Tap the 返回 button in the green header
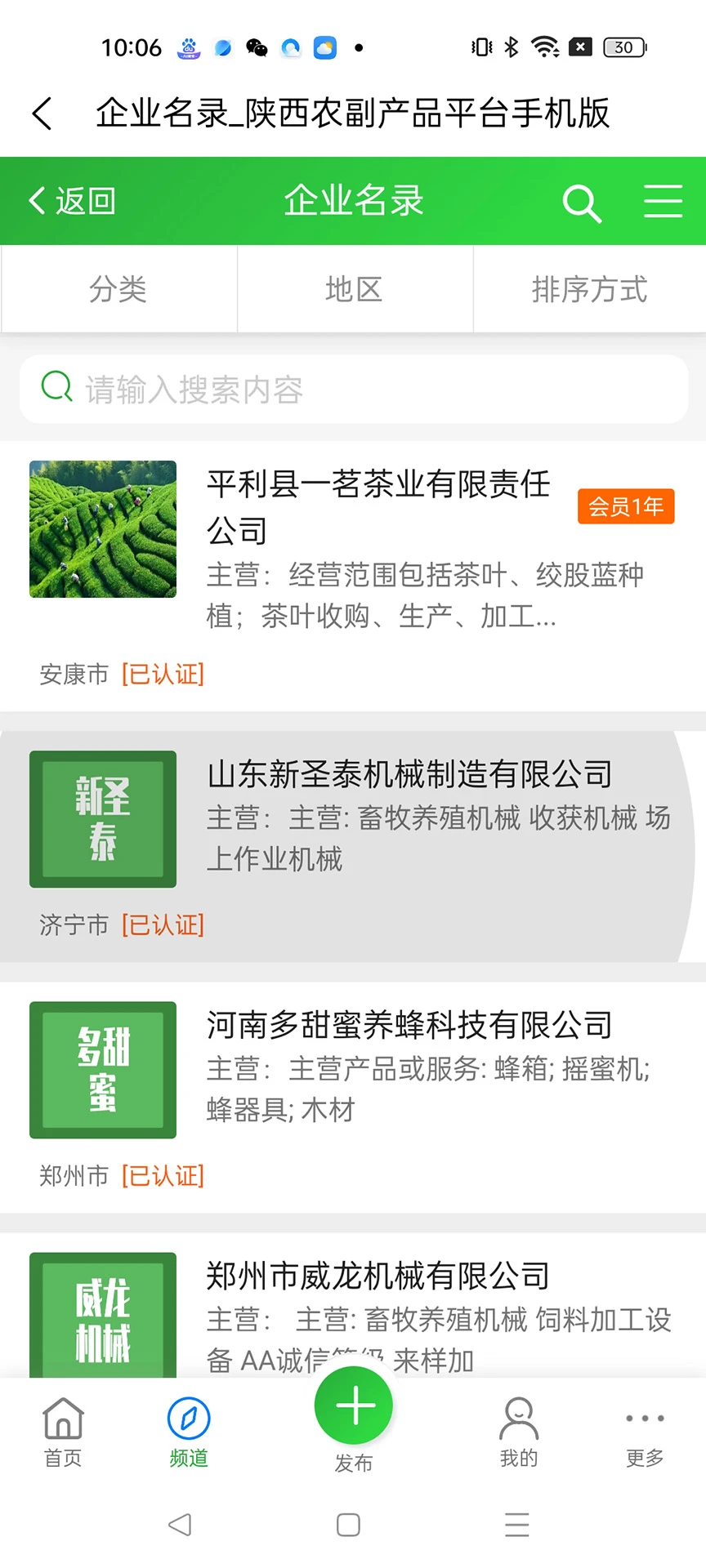This screenshot has height=1568, width=706. tap(73, 201)
